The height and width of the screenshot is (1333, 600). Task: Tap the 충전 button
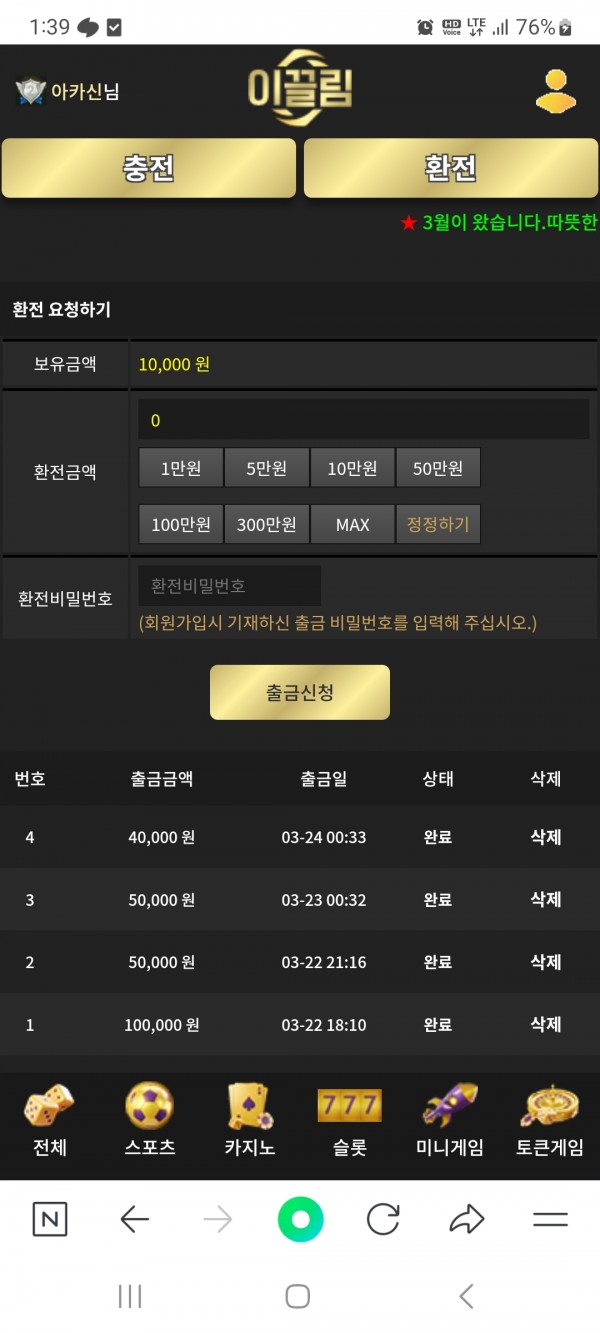coord(149,168)
